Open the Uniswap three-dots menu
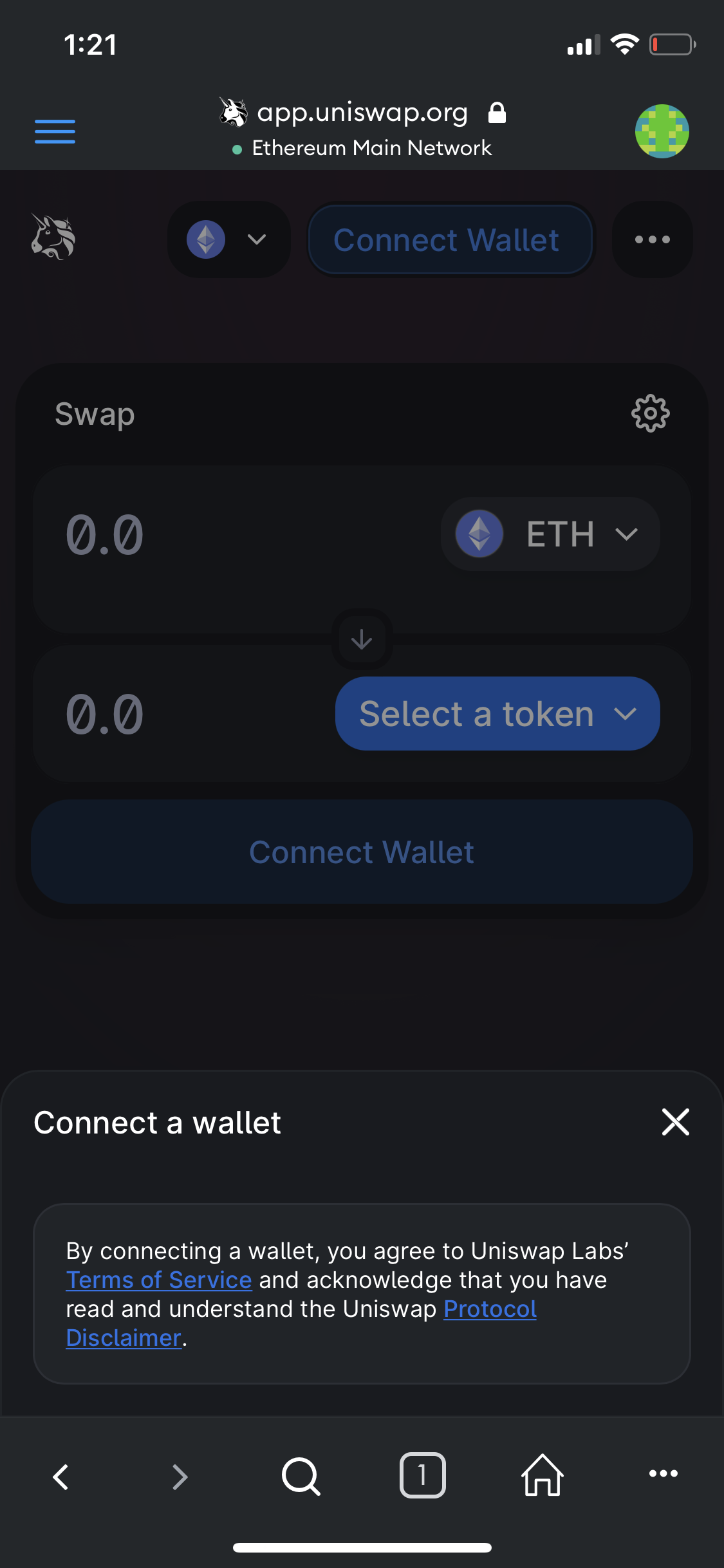The image size is (724, 1568). (652, 239)
